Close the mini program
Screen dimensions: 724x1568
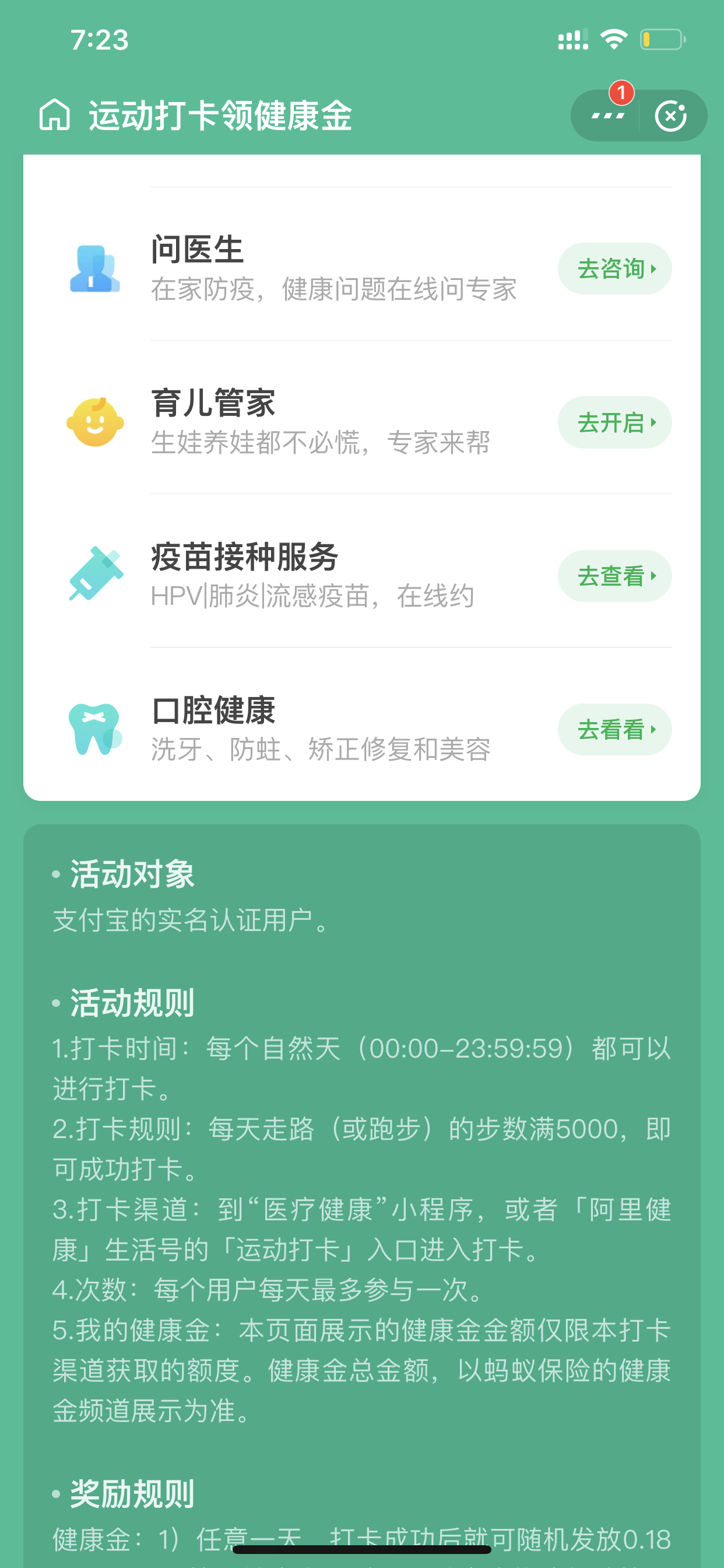[x=671, y=116]
